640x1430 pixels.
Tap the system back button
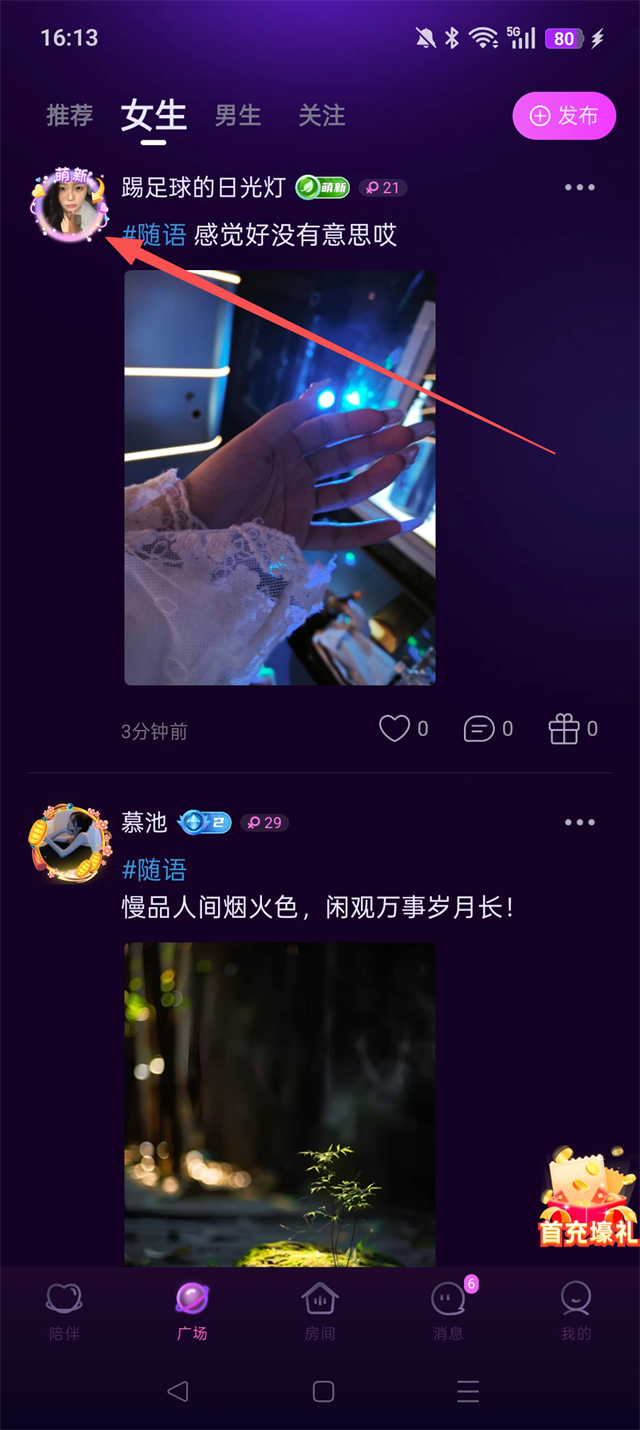[178, 1391]
